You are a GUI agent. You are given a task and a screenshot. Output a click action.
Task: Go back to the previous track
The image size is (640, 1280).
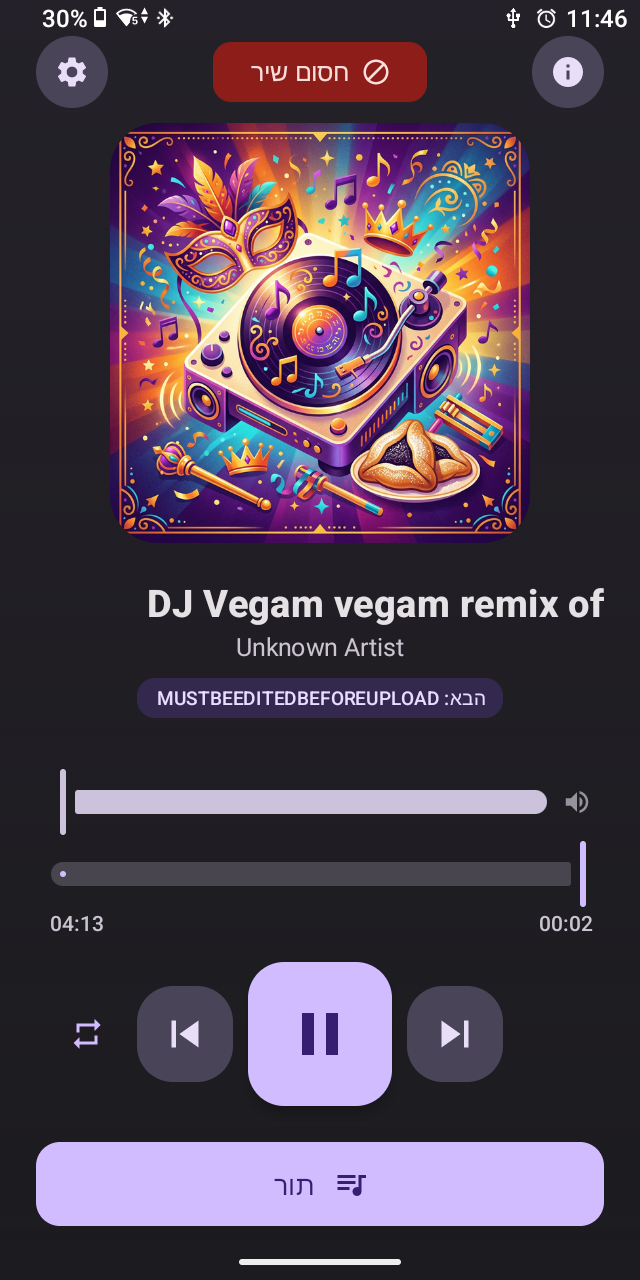185,1034
